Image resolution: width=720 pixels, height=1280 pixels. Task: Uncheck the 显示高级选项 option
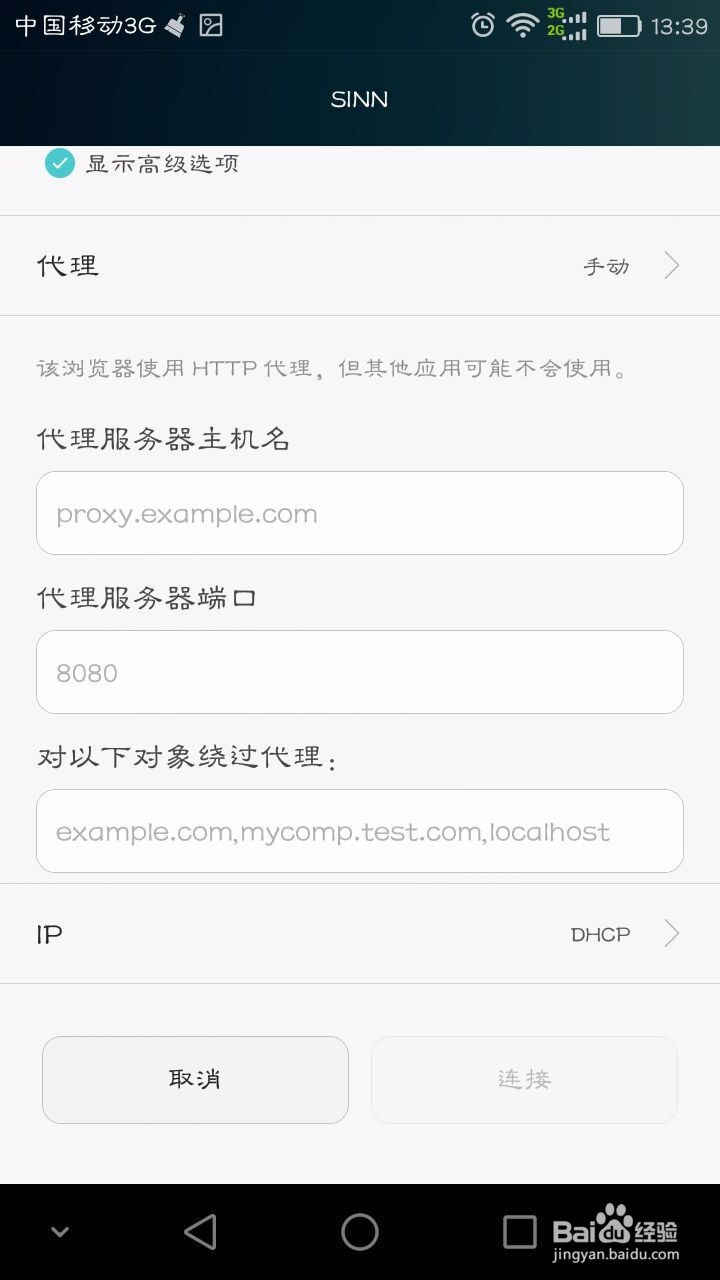click(58, 162)
